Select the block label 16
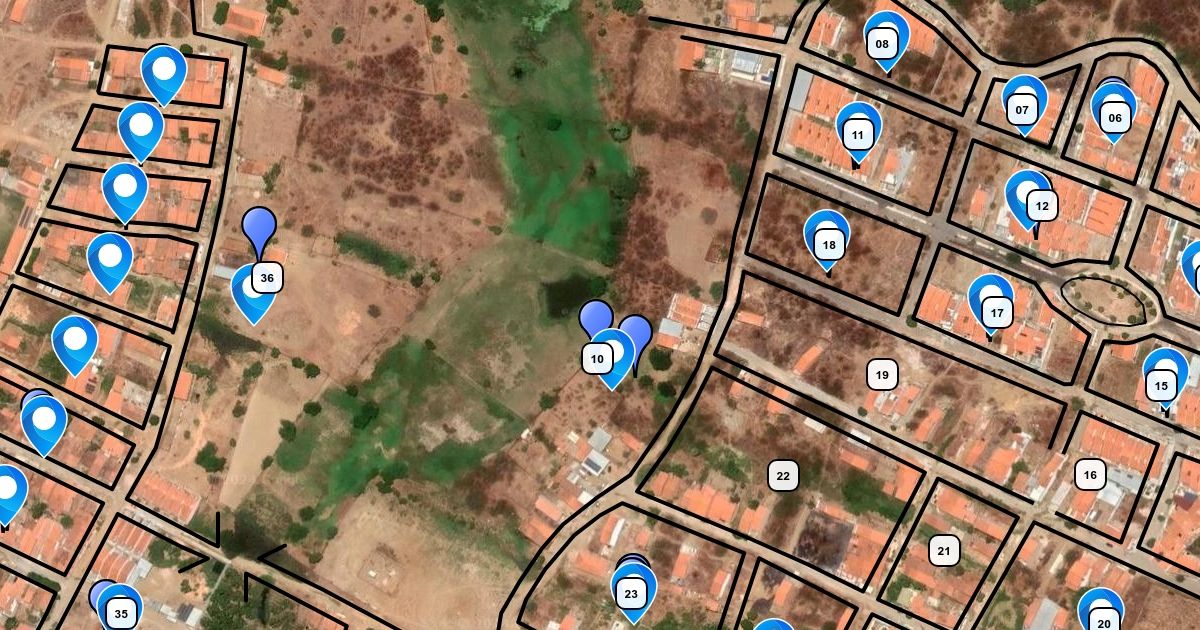 point(1090,474)
